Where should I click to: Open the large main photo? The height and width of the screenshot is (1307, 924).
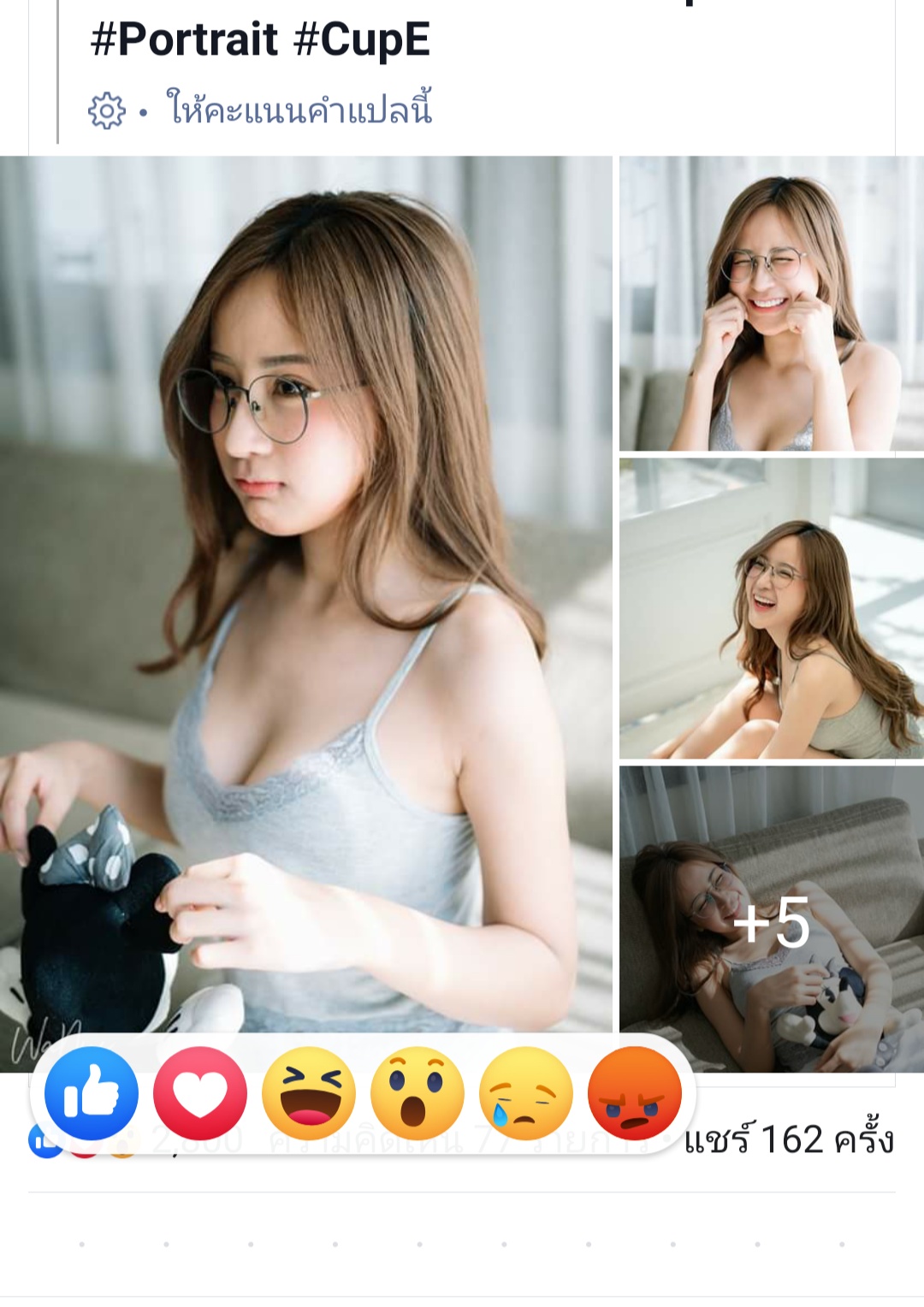[305, 599]
